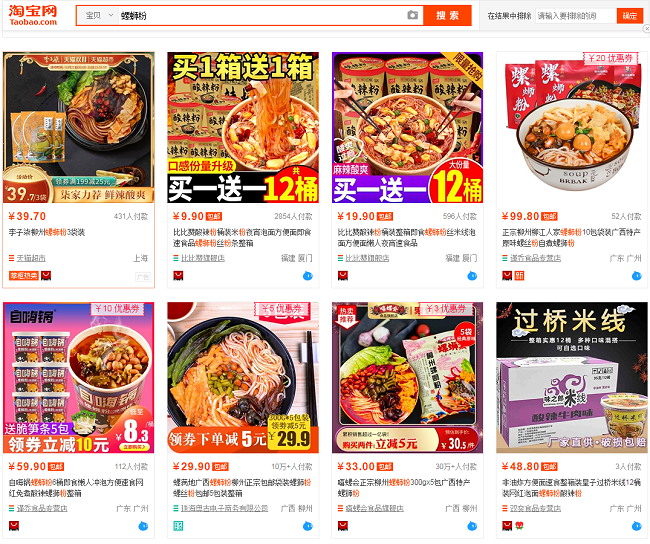Open camera image search icon
The width and height of the screenshot is (650, 544).
[412, 15]
